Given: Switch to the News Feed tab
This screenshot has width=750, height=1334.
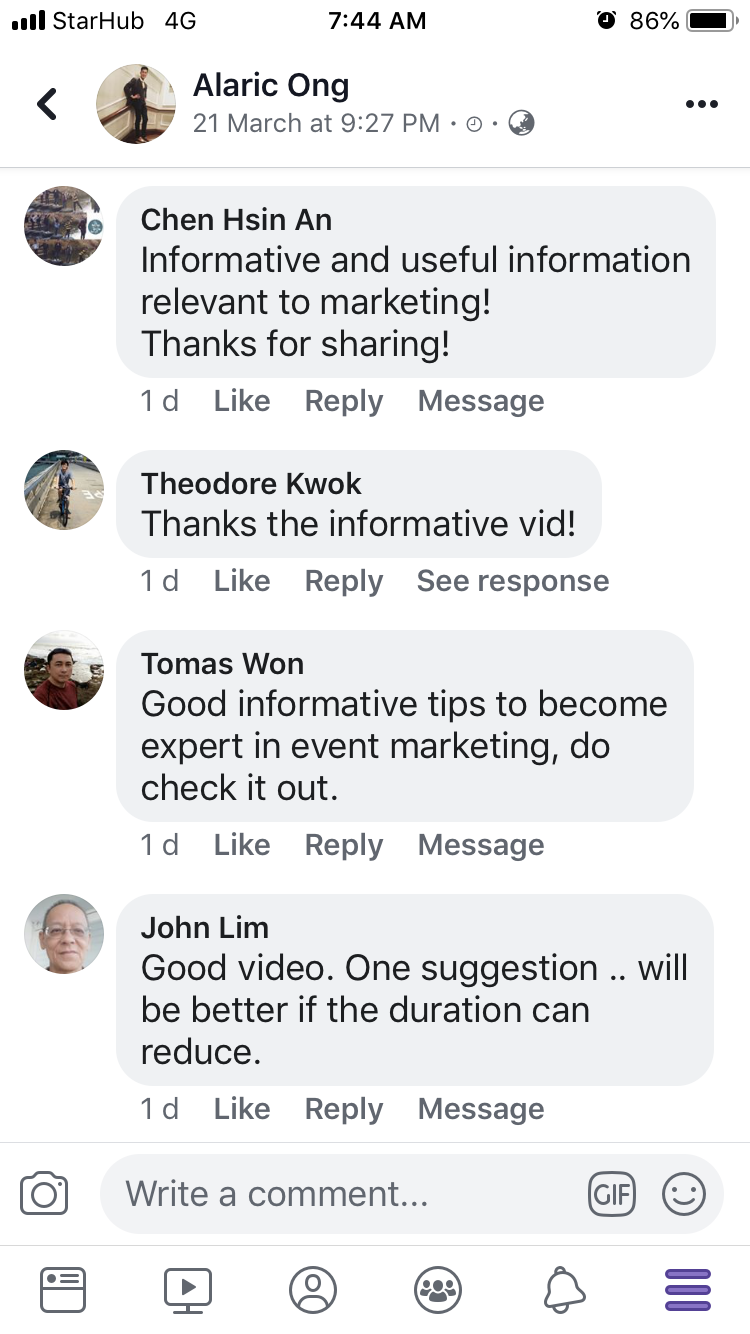Looking at the screenshot, I should coord(63,1290).
